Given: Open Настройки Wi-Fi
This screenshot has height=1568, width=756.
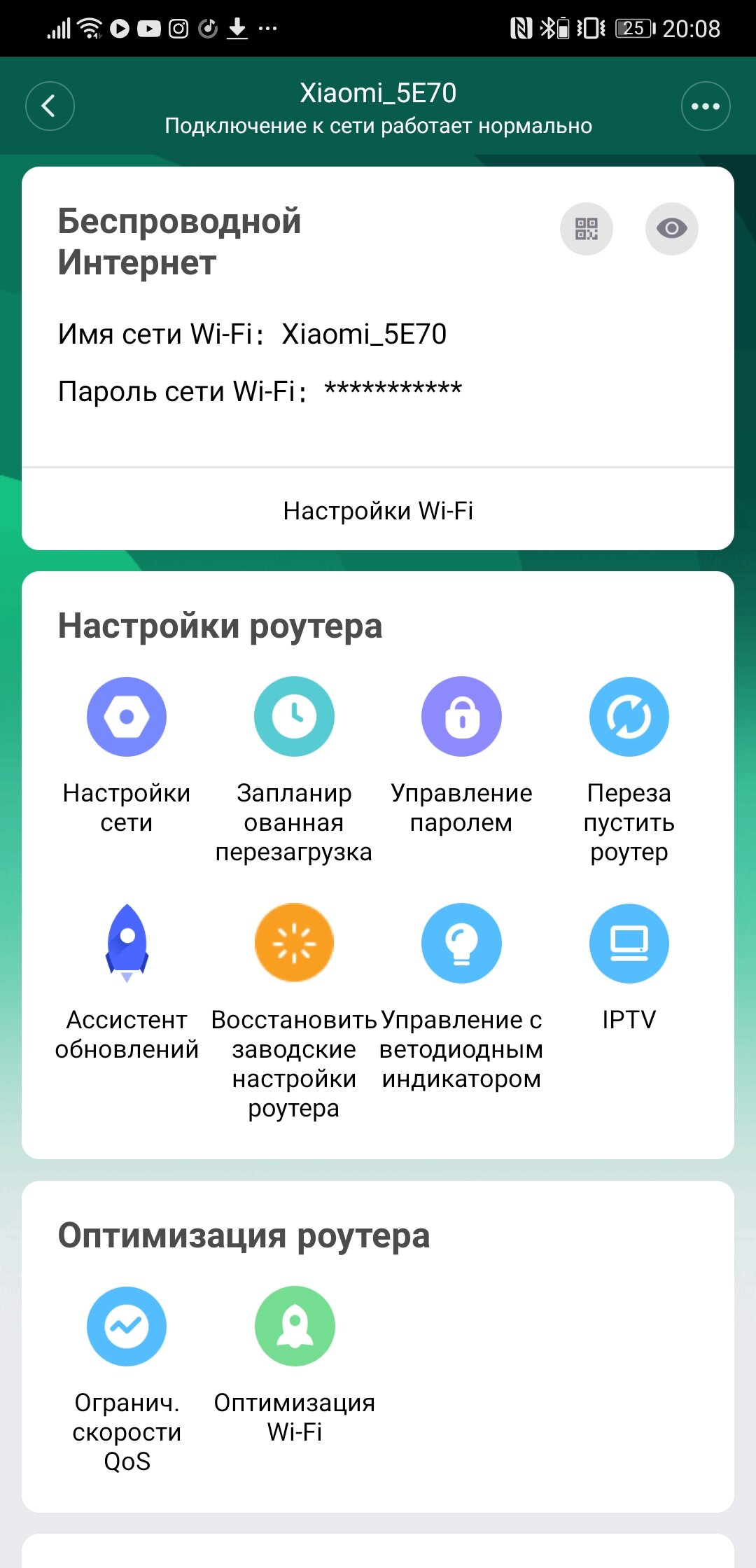Looking at the screenshot, I should pos(378,510).
